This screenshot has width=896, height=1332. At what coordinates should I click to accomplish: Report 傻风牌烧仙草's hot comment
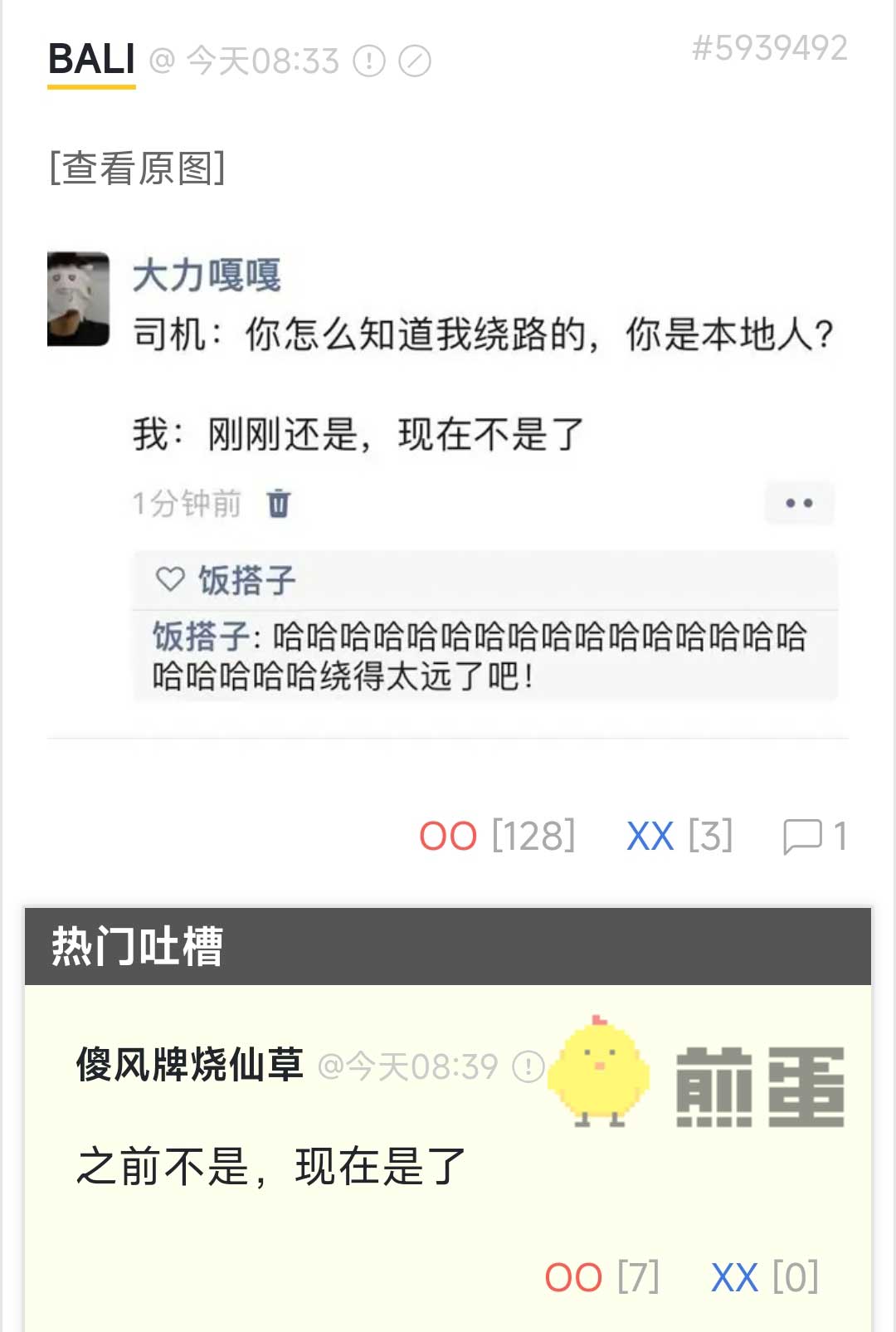528,1066
